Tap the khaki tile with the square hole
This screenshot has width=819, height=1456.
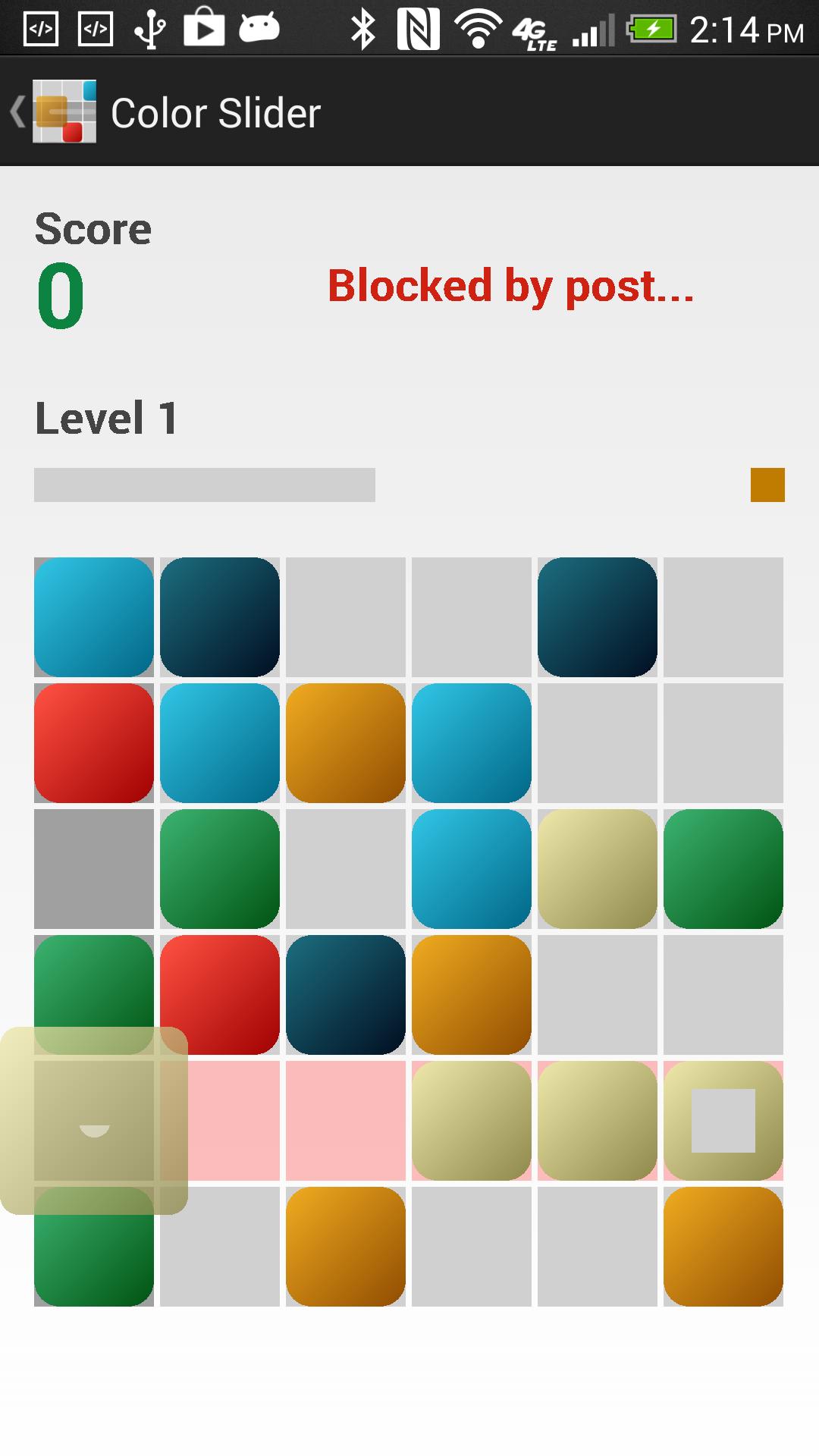[x=723, y=1120]
